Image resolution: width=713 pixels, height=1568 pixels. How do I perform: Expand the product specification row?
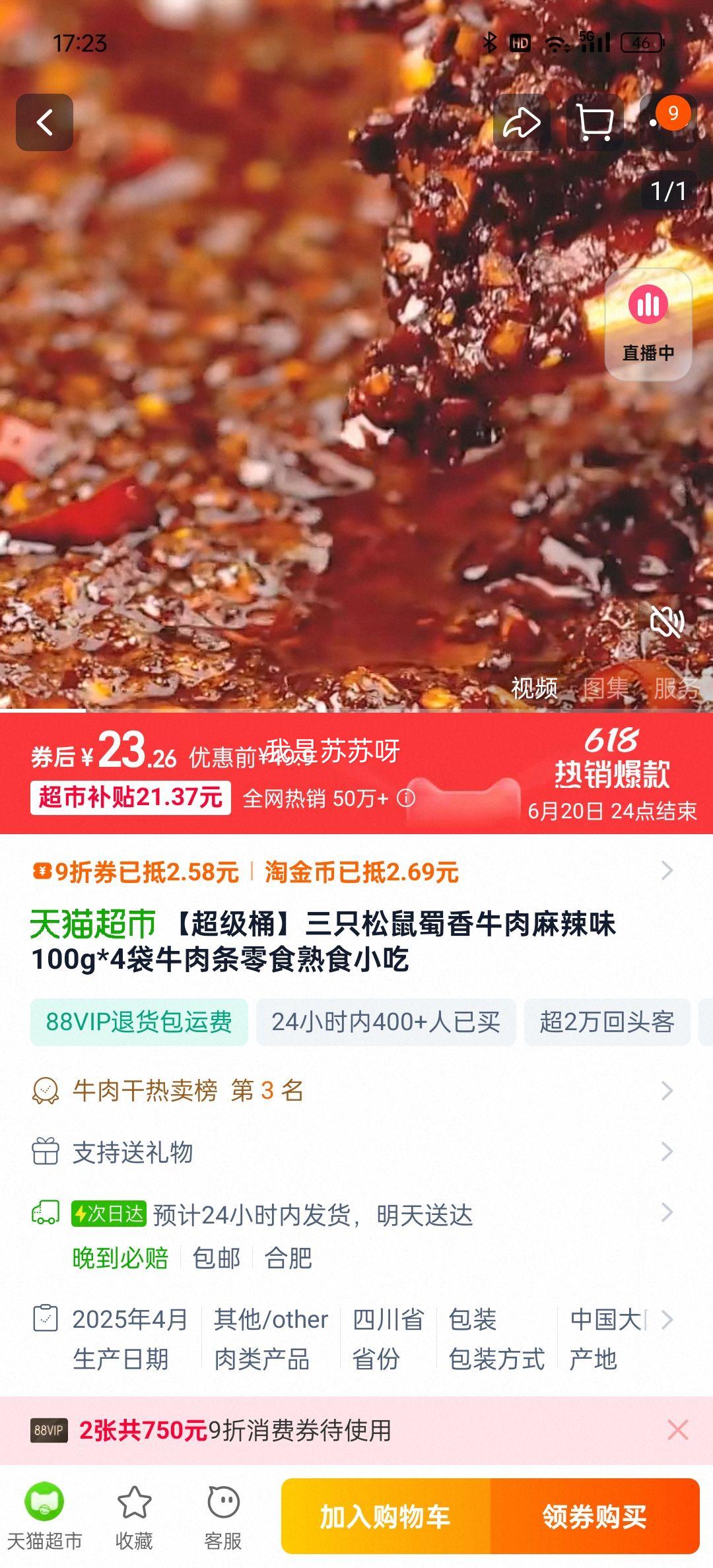click(x=667, y=1320)
